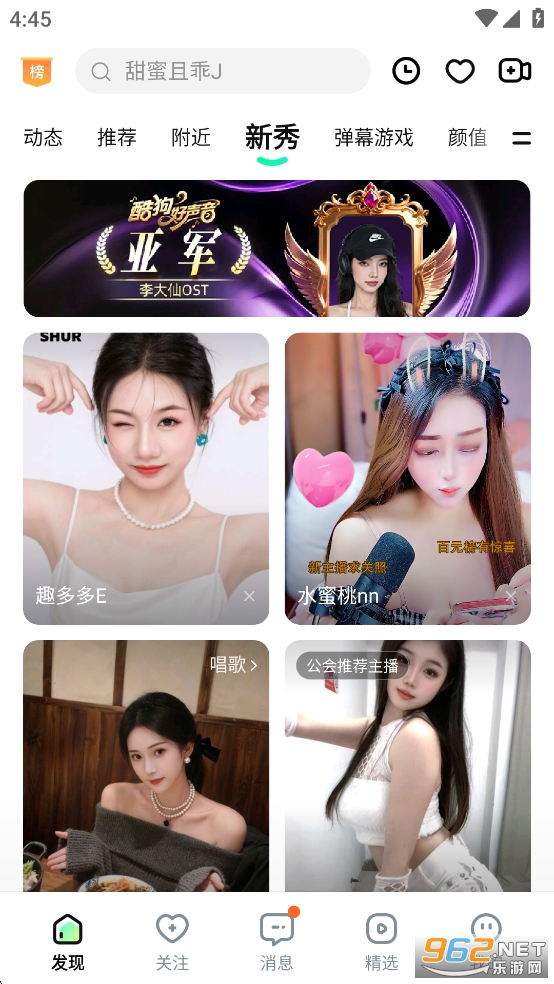The image size is (554, 984).
Task: Open the 榜 ranking badge
Action: [37, 71]
